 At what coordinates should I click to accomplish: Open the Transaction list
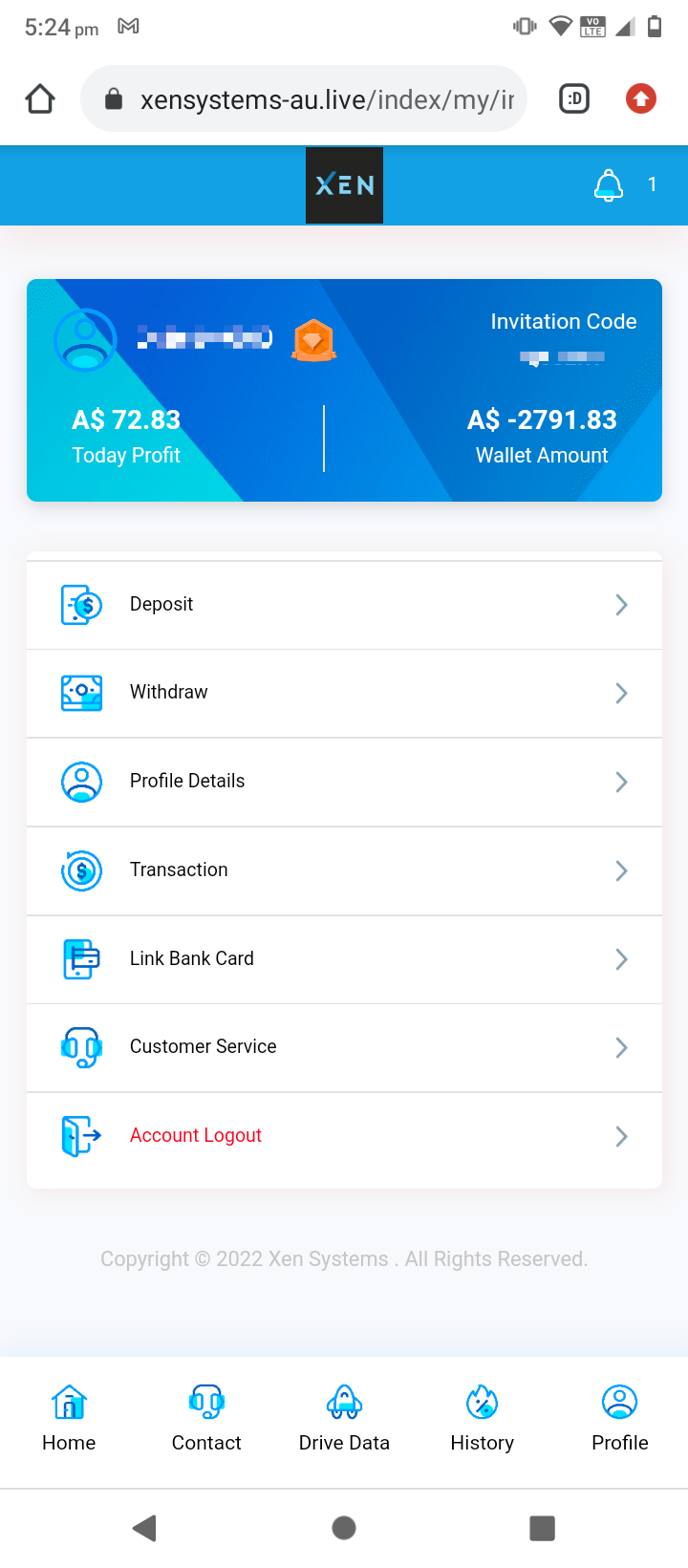pyautogui.click(x=344, y=870)
